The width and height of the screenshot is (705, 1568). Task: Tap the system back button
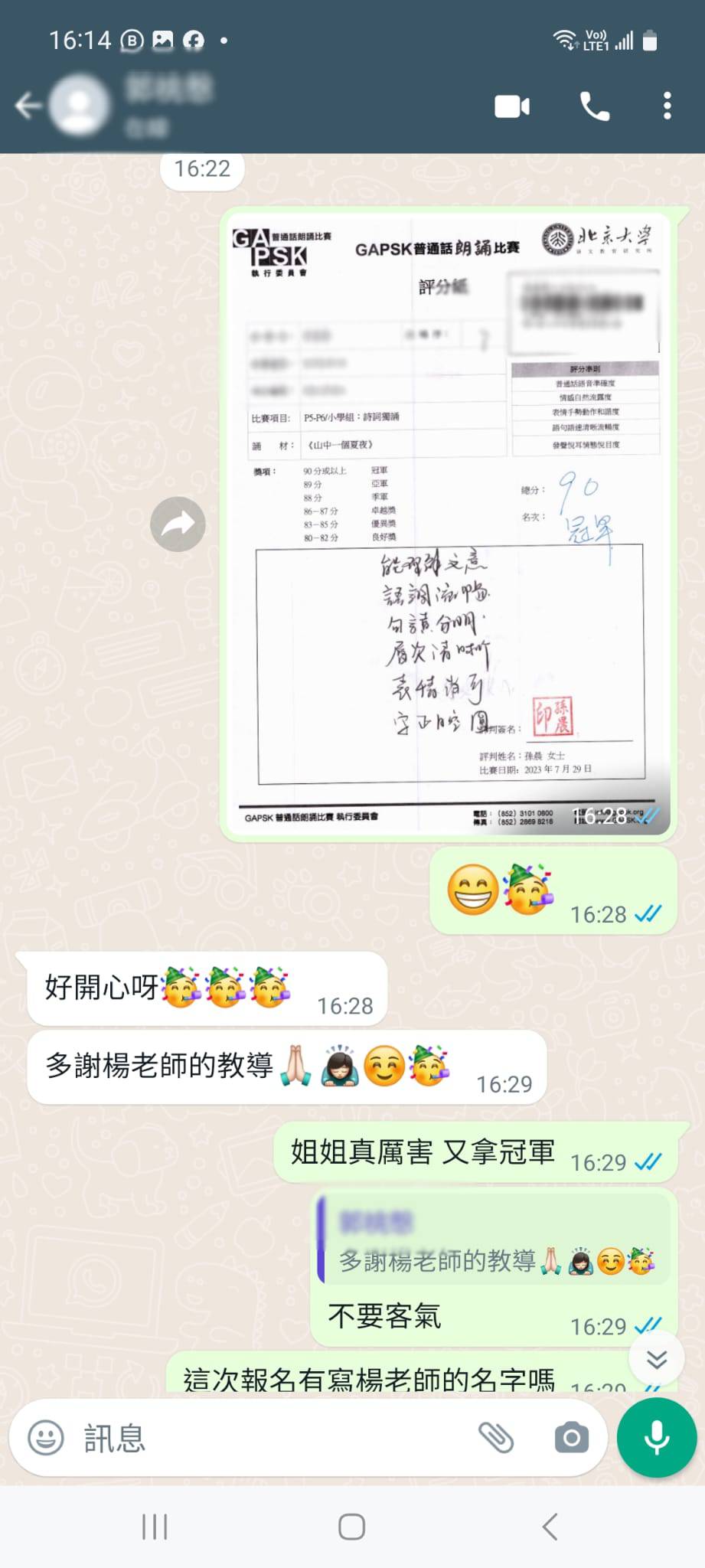(x=550, y=1527)
